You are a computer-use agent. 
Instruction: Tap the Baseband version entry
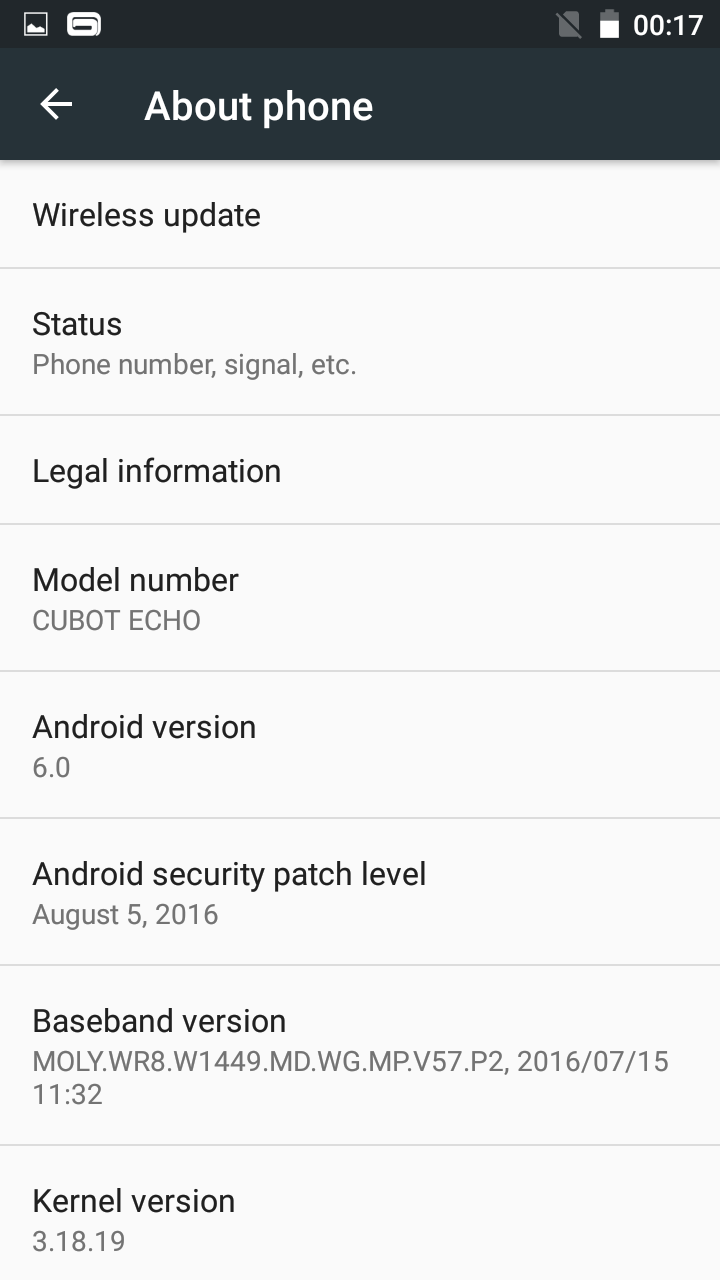tap(360, 1056)
